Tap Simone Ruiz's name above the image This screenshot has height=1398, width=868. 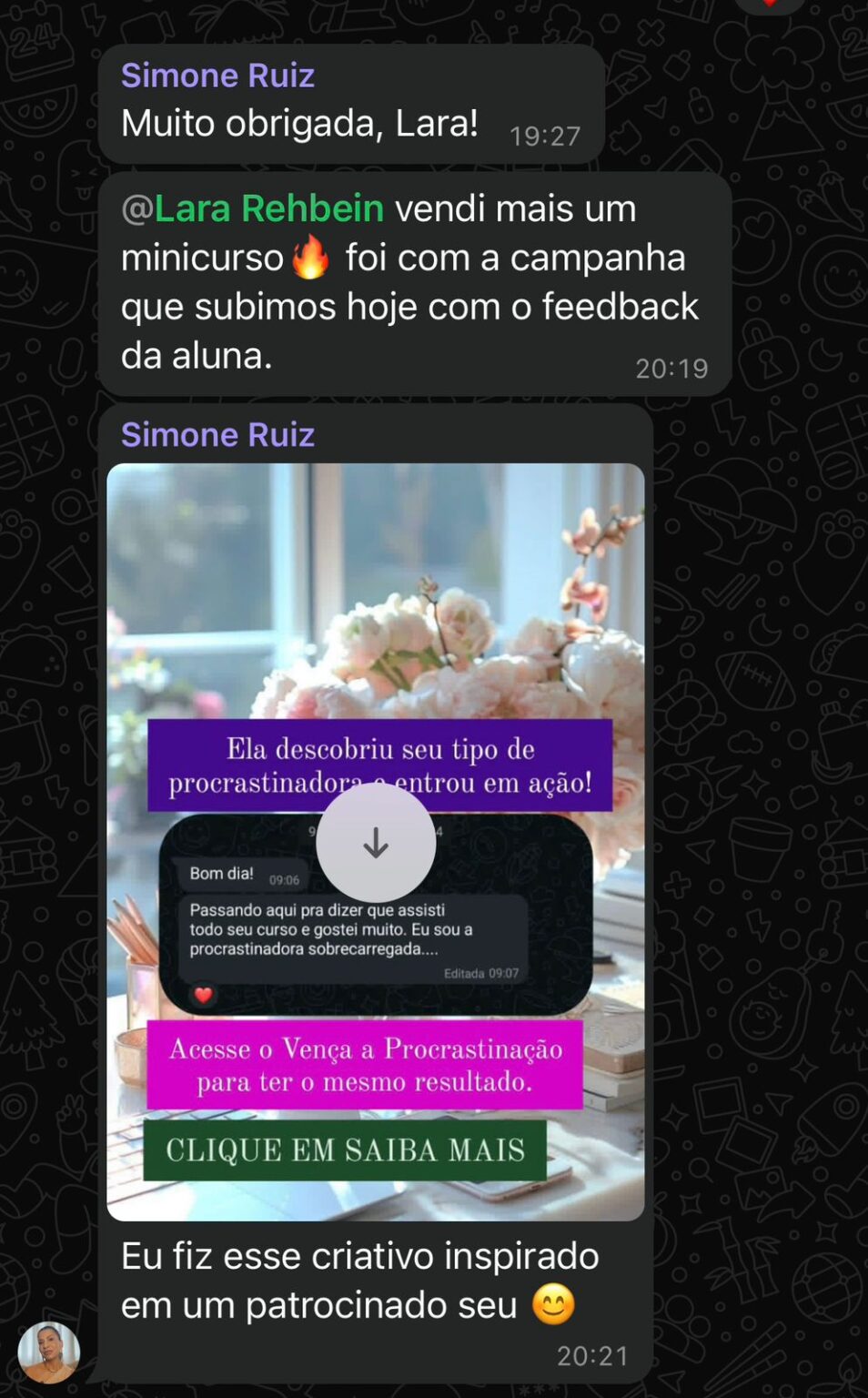pos(217,435)
